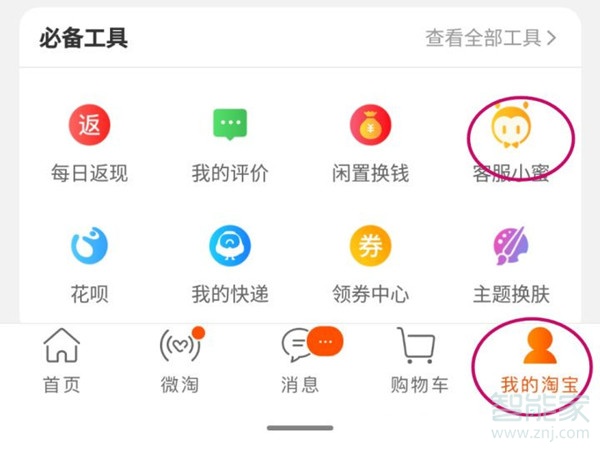The image size is (600, 452).
Task: Switch to 微淘 tab
Action: pos(180,361)
